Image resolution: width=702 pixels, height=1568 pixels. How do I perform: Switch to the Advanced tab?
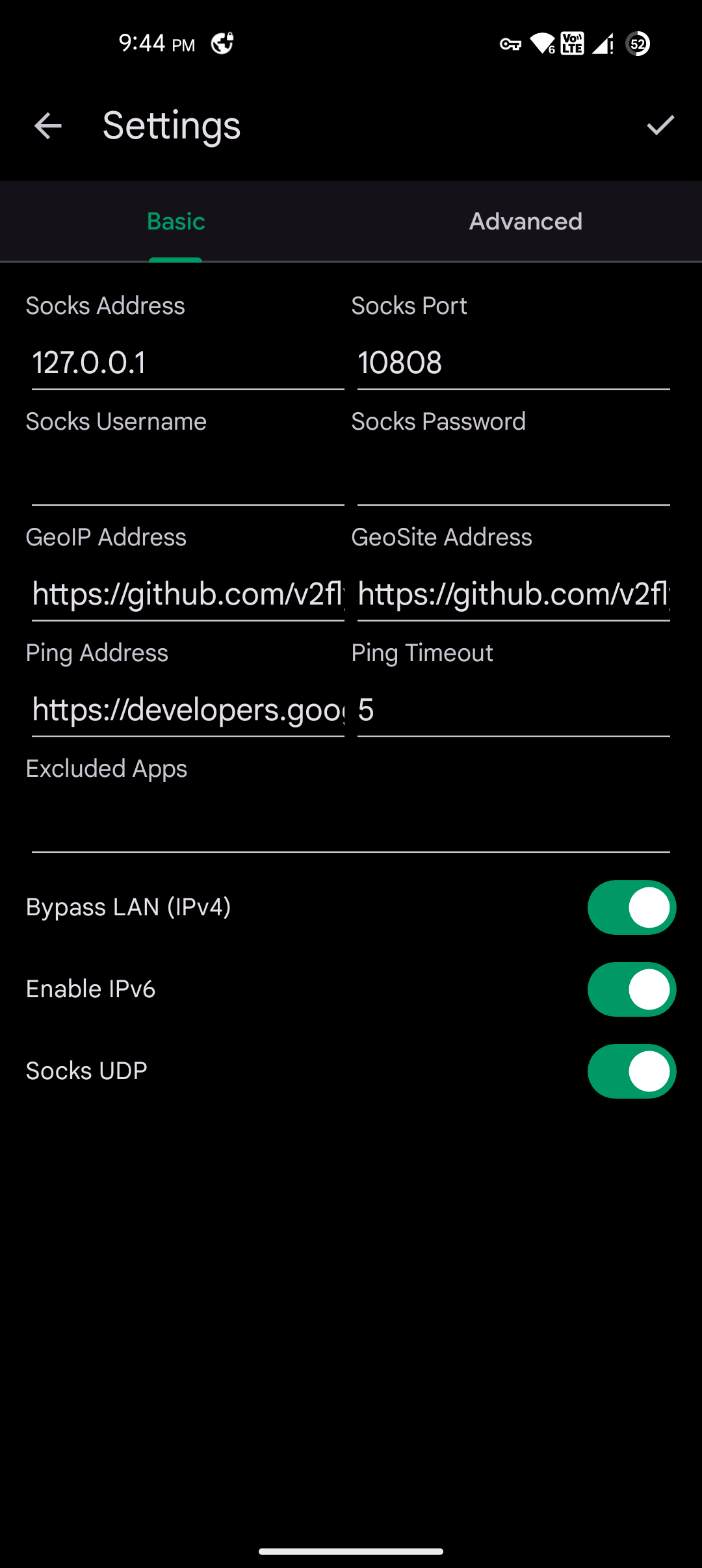(x=526, y=222)
